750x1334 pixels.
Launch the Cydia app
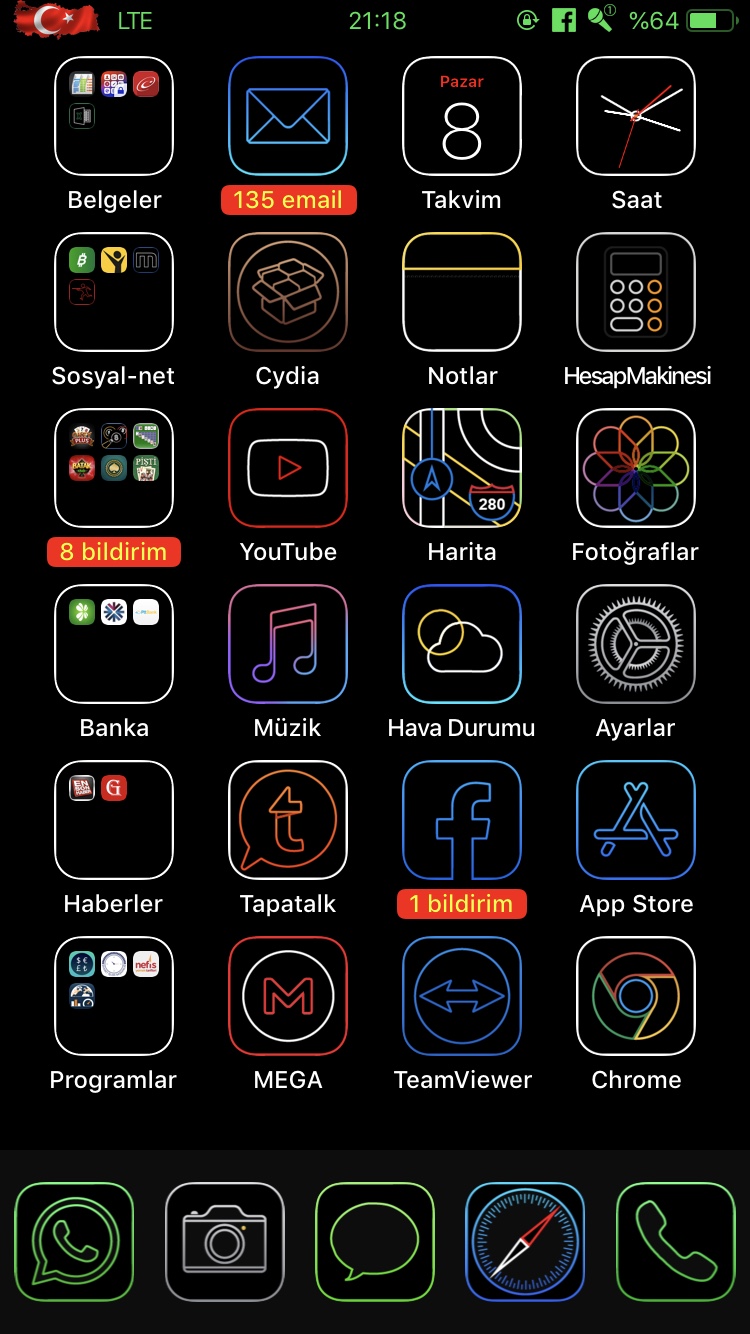(x=288, y=292)
